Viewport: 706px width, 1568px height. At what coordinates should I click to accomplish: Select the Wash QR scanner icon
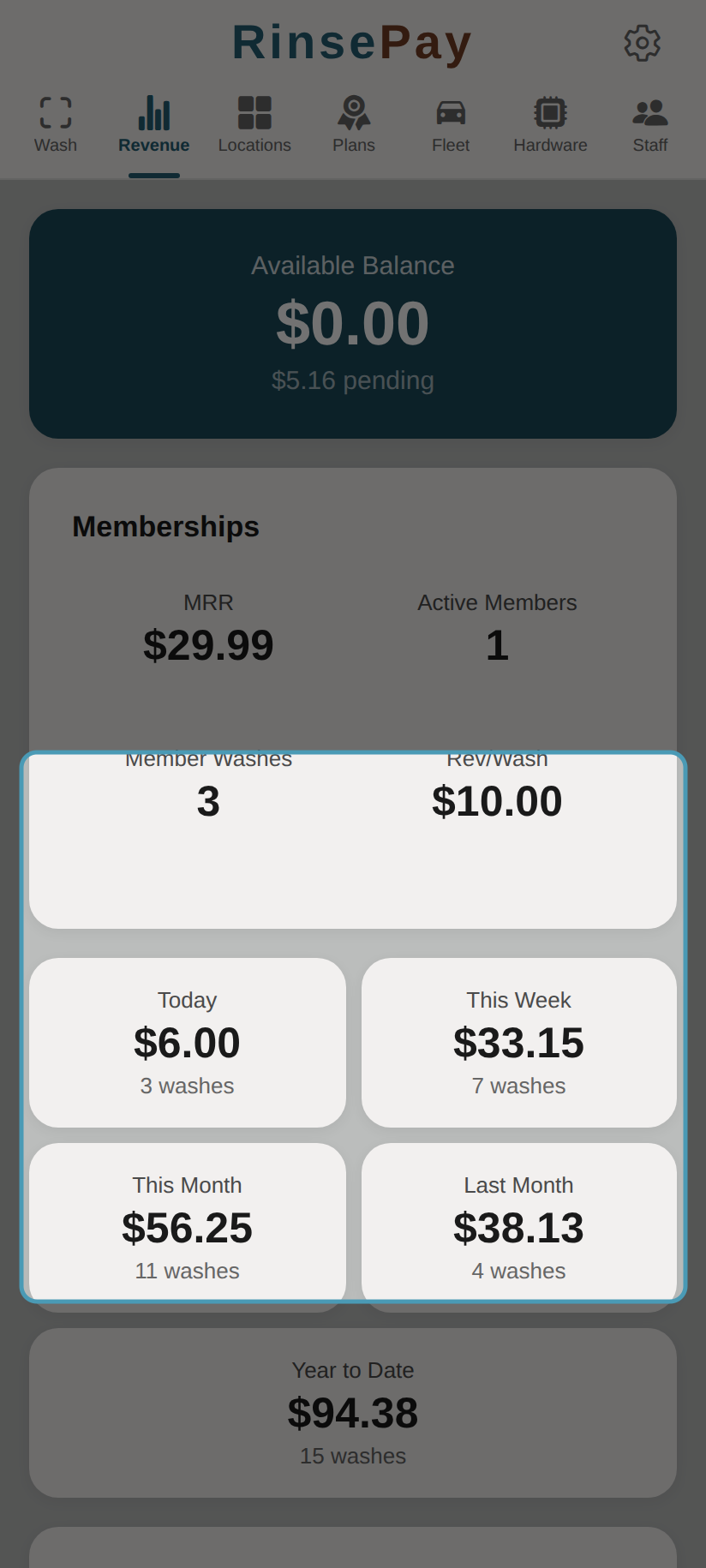pos(56,111)
